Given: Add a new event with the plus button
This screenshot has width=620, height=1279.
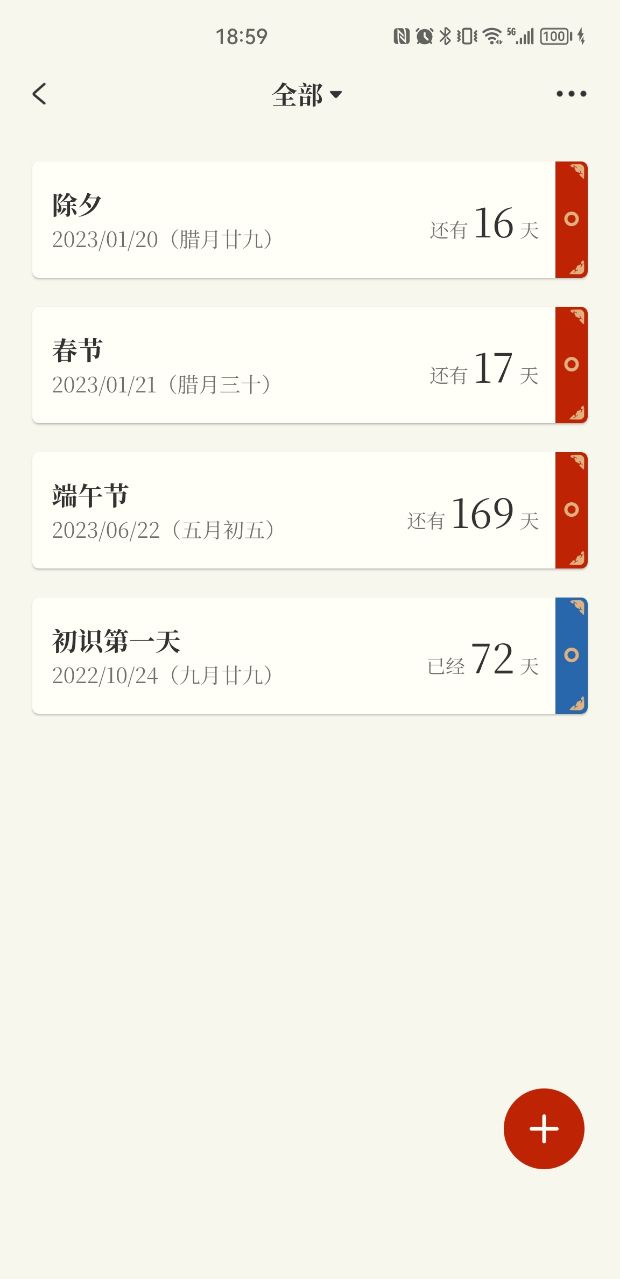Looking at the screenshot, I should [544, 1129].
